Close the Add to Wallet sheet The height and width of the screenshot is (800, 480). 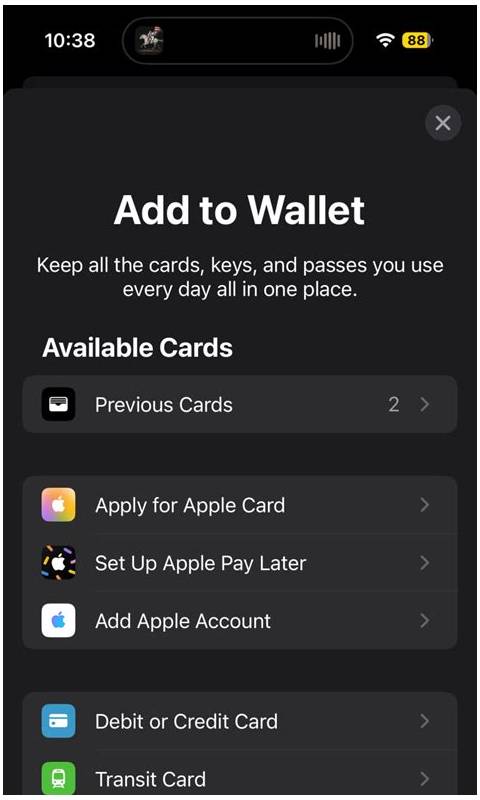pos(443,123)
